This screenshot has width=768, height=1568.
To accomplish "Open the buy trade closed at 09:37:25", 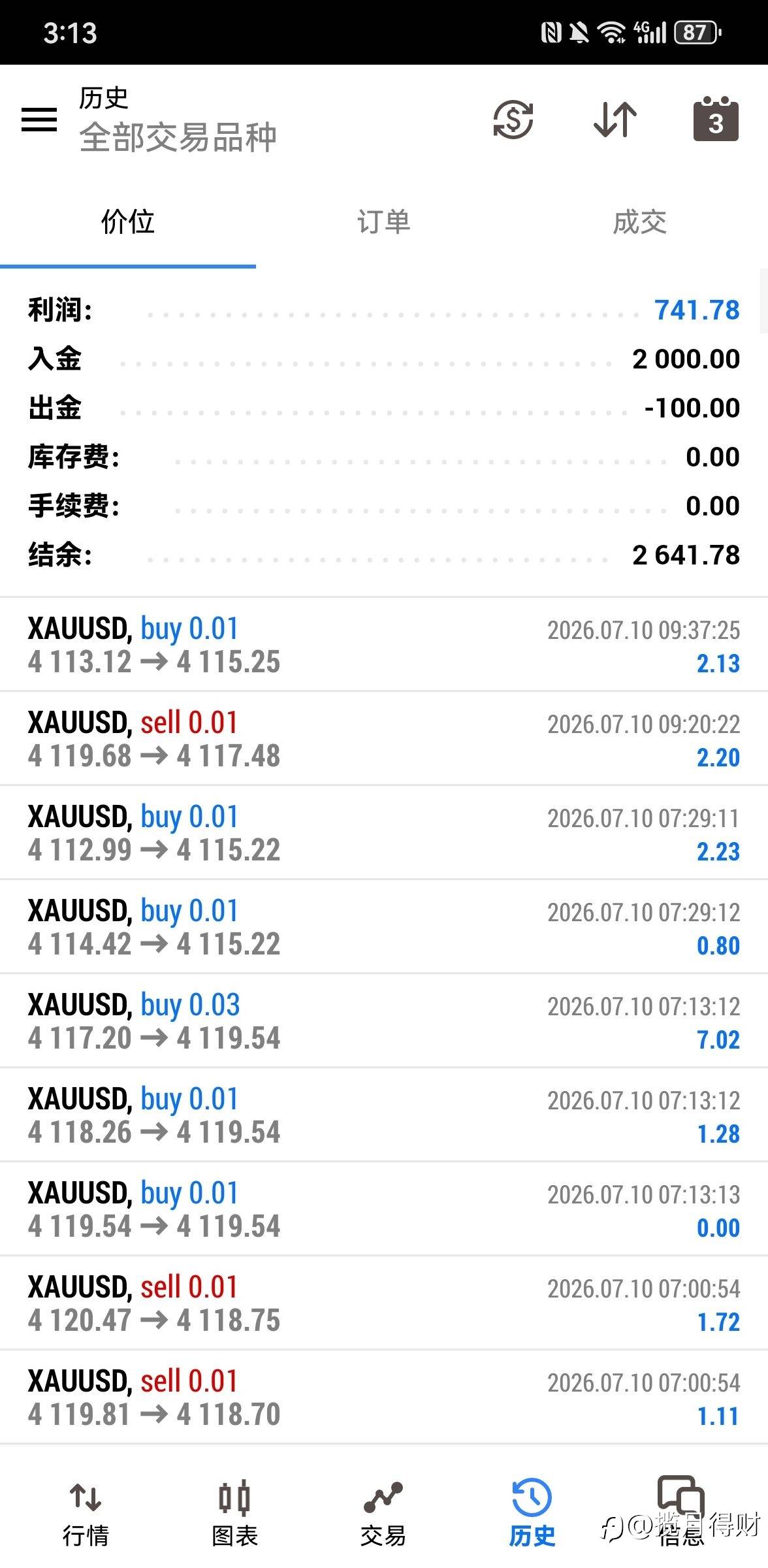I will 384,644.
